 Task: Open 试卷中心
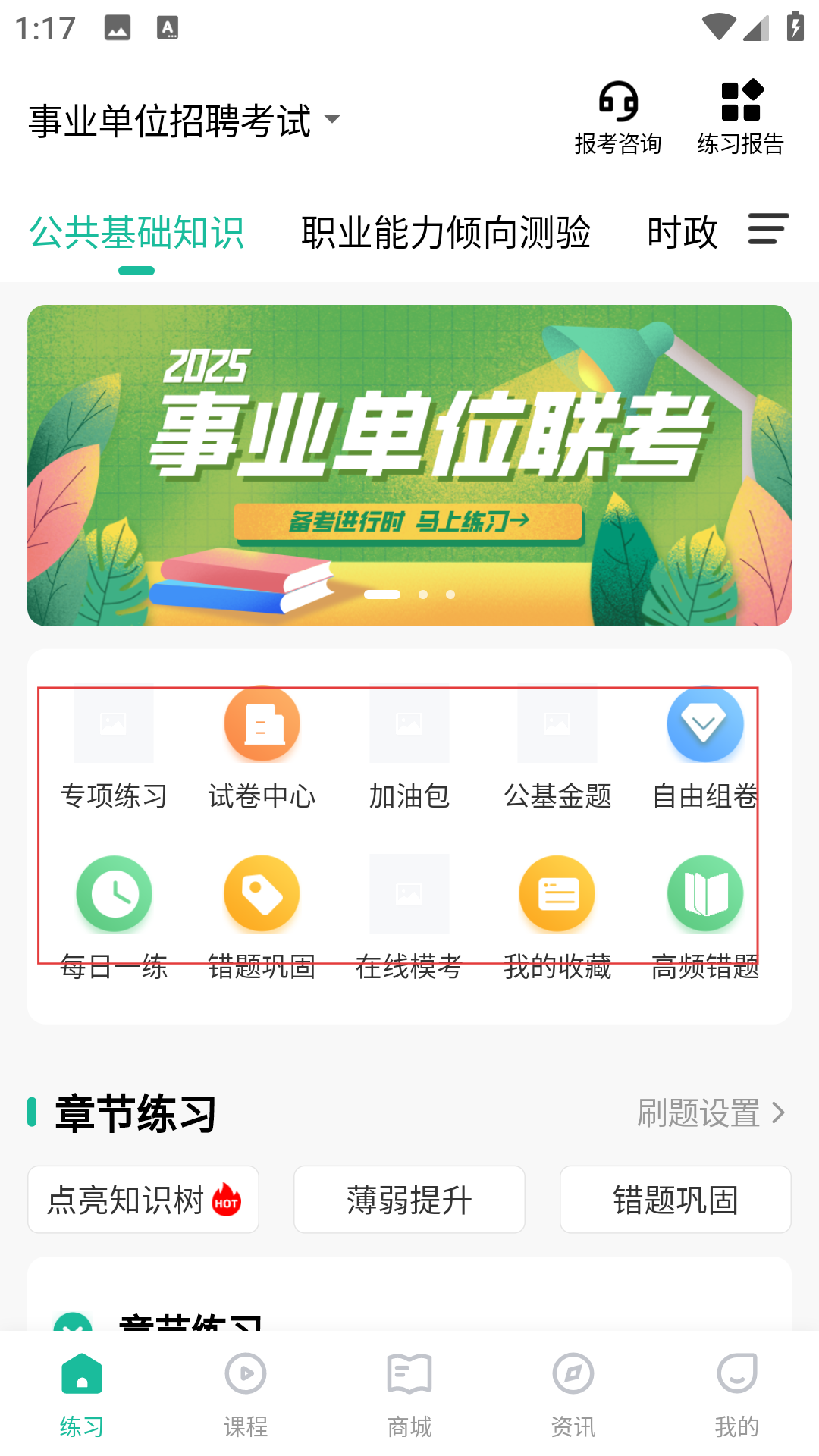tap(262, 748)
